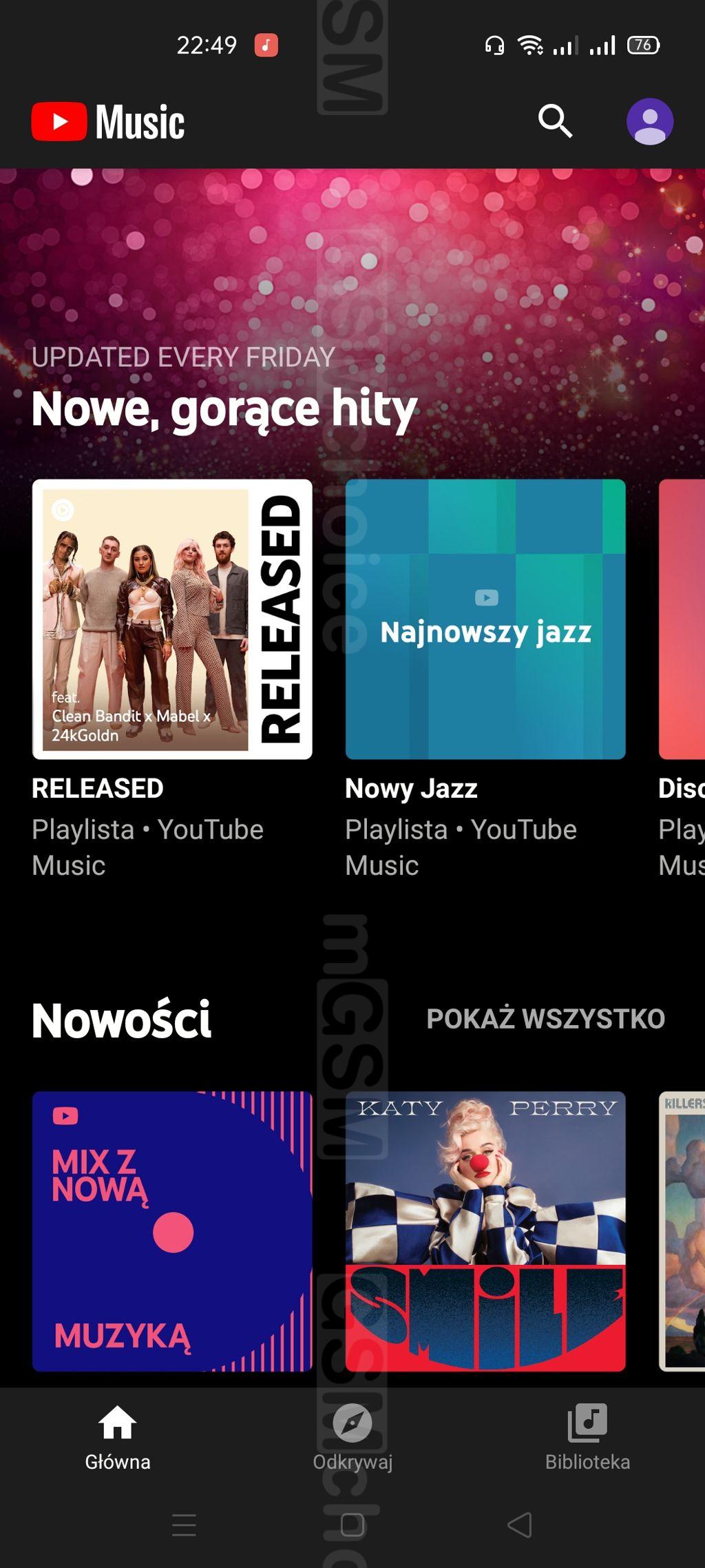705x1568 pixels.
Task: Open the Nowy Jazz playlist
Action: tap(485, 619)
